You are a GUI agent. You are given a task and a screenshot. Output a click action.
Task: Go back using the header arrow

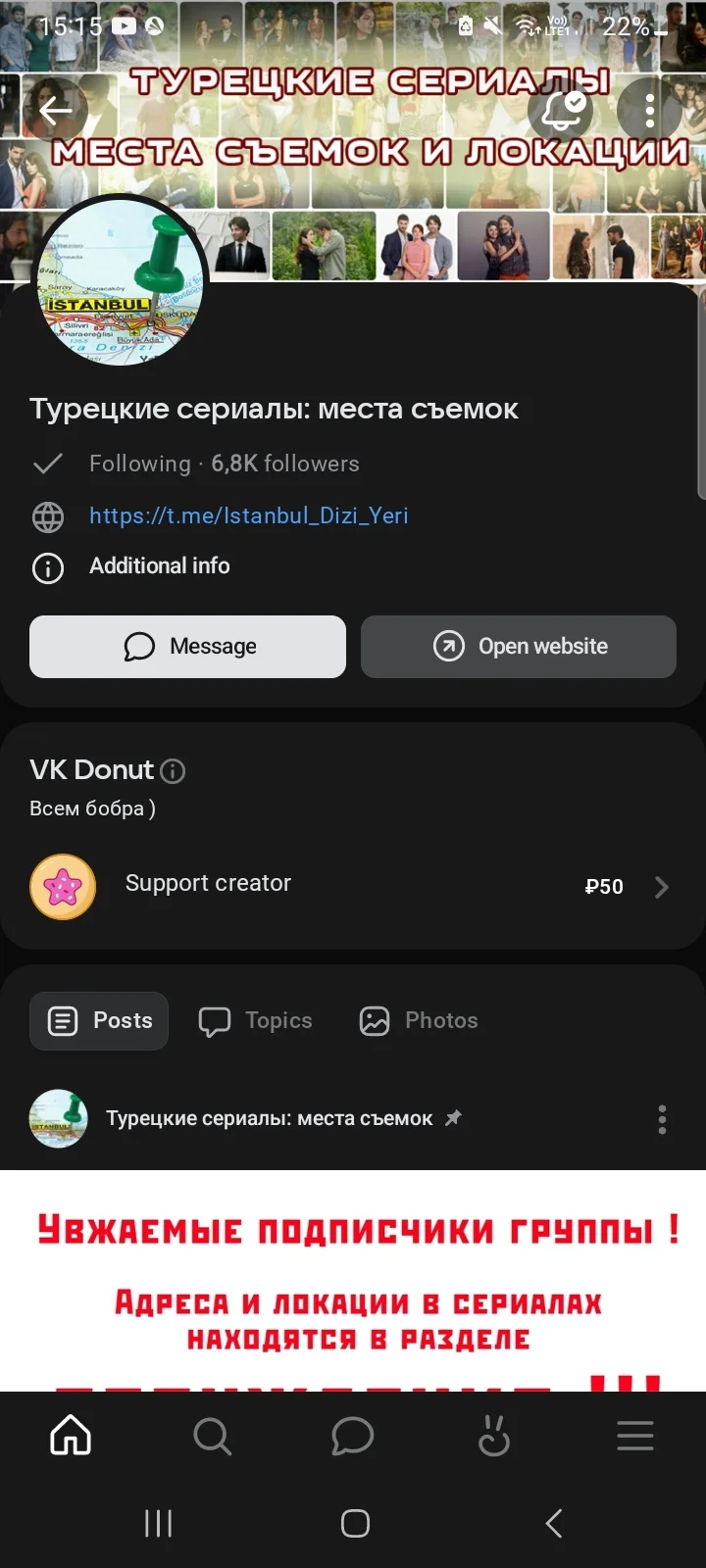56,110
